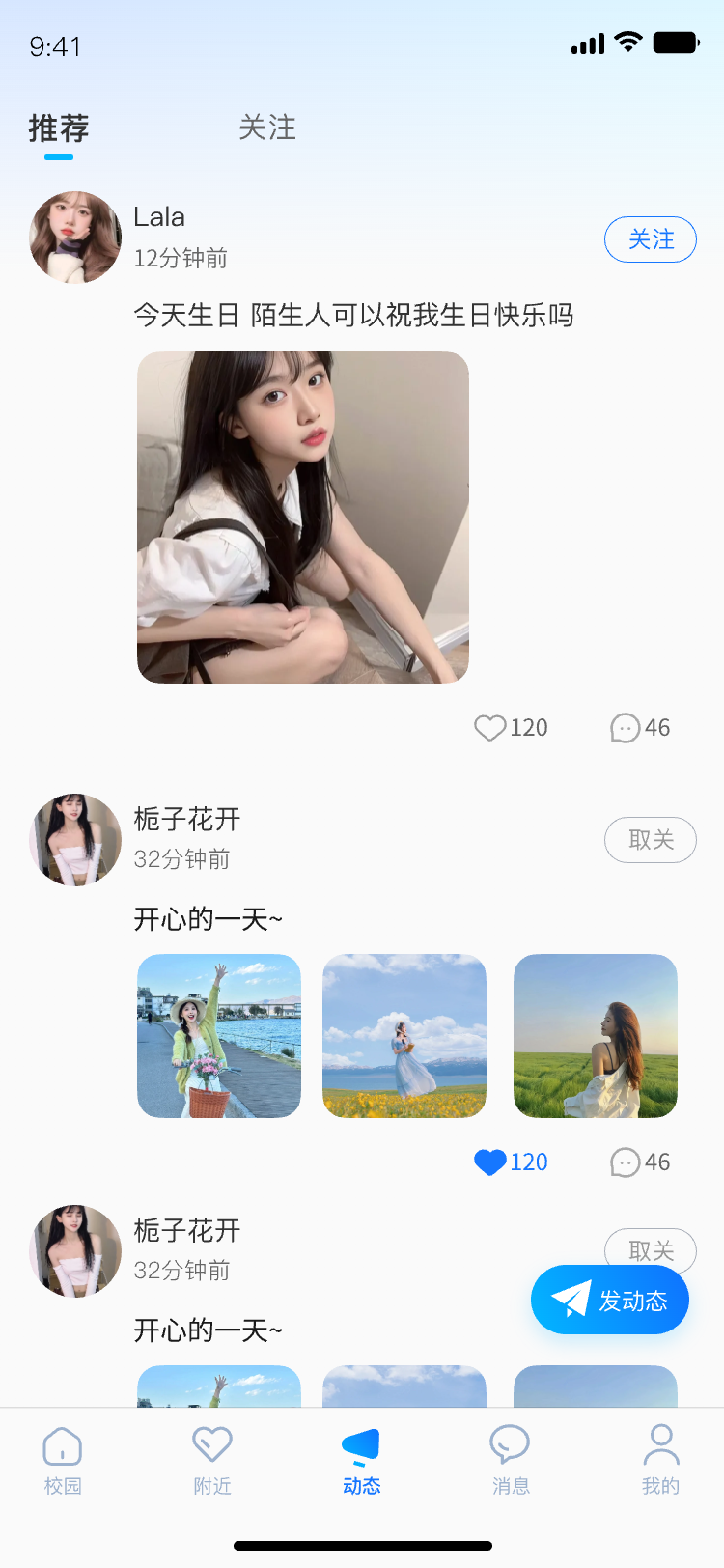
Task: Select the 动态 bottom tab
Action: click(x=362, y=1460)
